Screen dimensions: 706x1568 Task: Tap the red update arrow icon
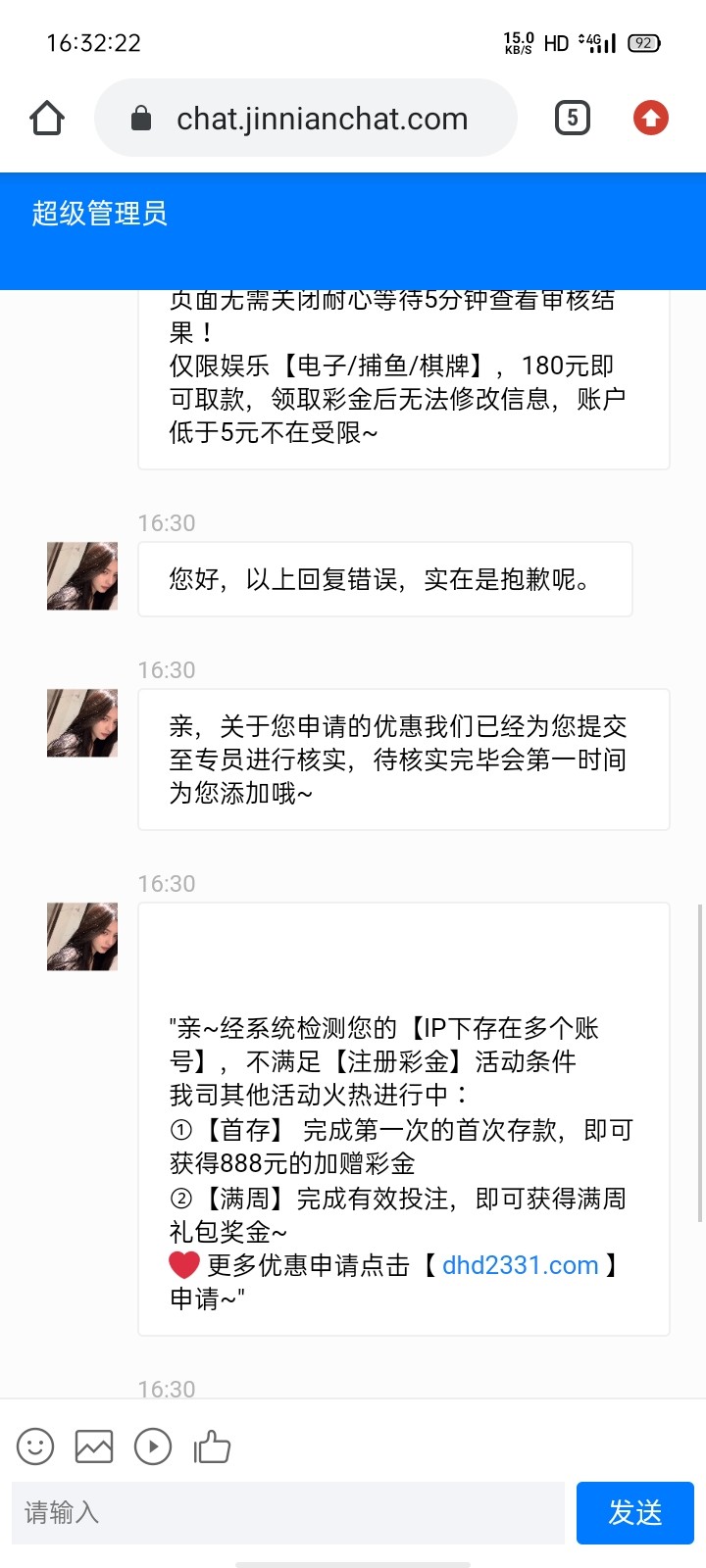(650, 119)
